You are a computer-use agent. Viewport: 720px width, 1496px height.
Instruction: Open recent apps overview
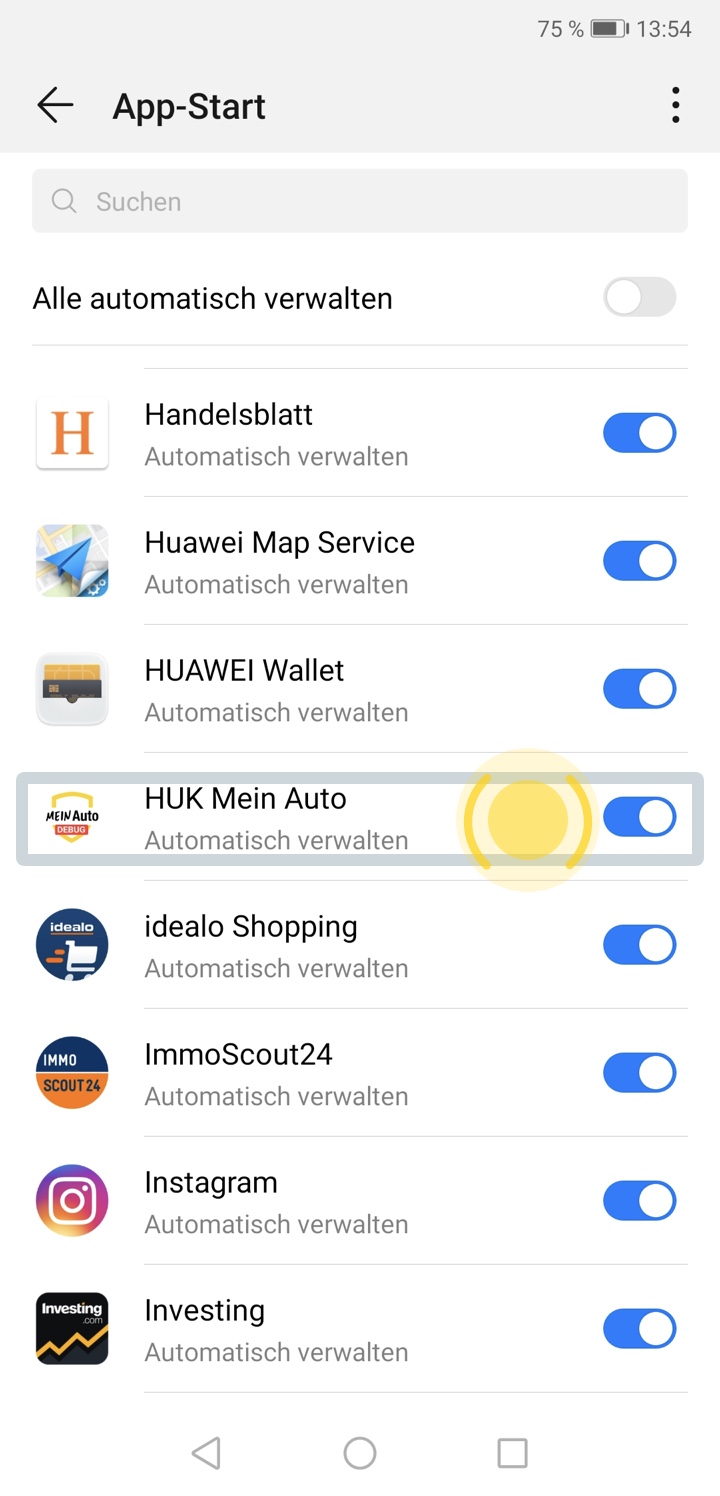point(512,1453)
